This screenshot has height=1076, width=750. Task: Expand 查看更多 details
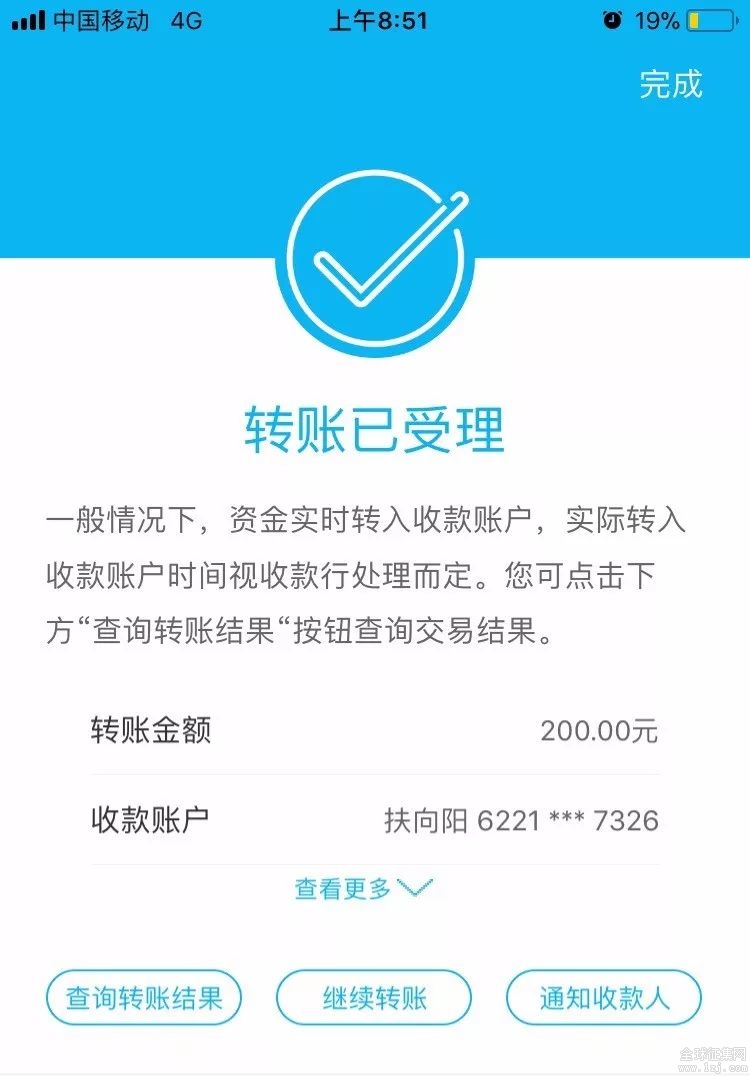363,888
